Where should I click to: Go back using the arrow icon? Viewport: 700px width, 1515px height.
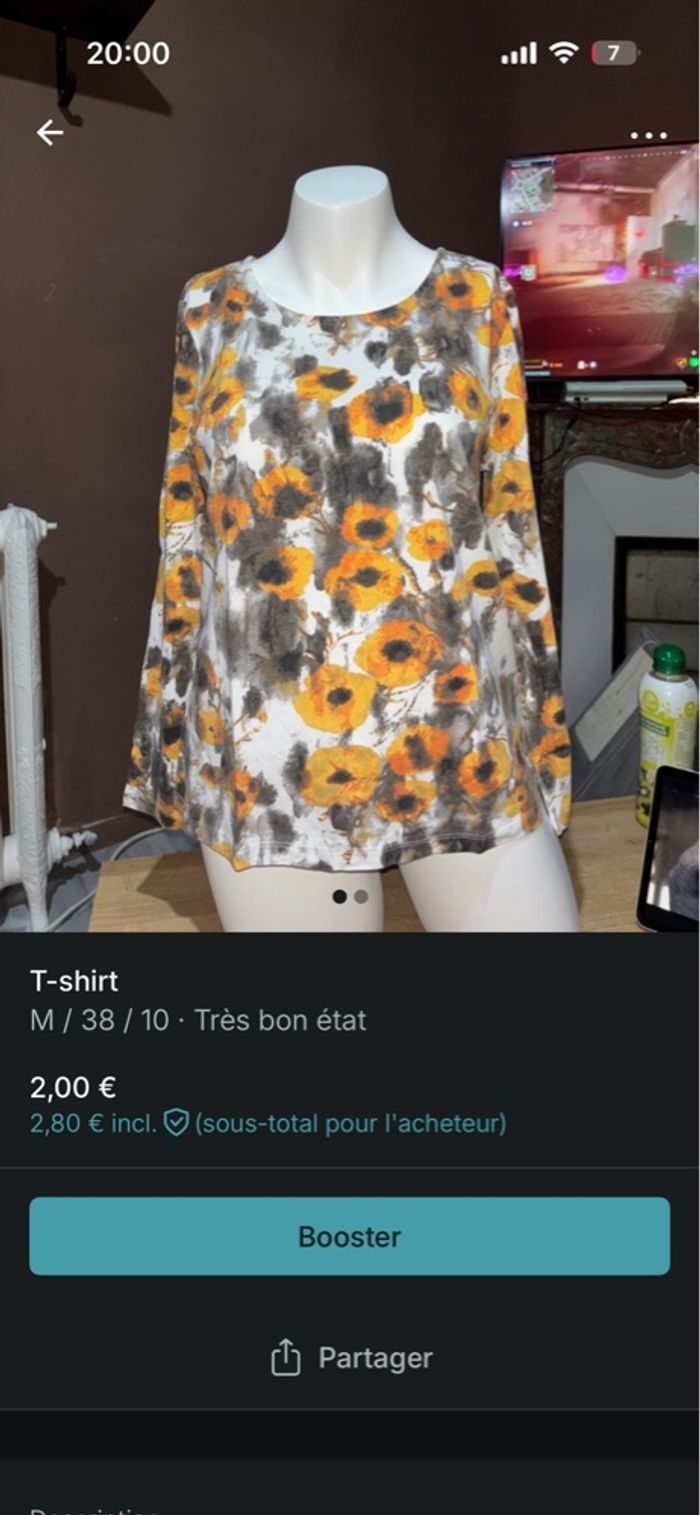[50, 132]
